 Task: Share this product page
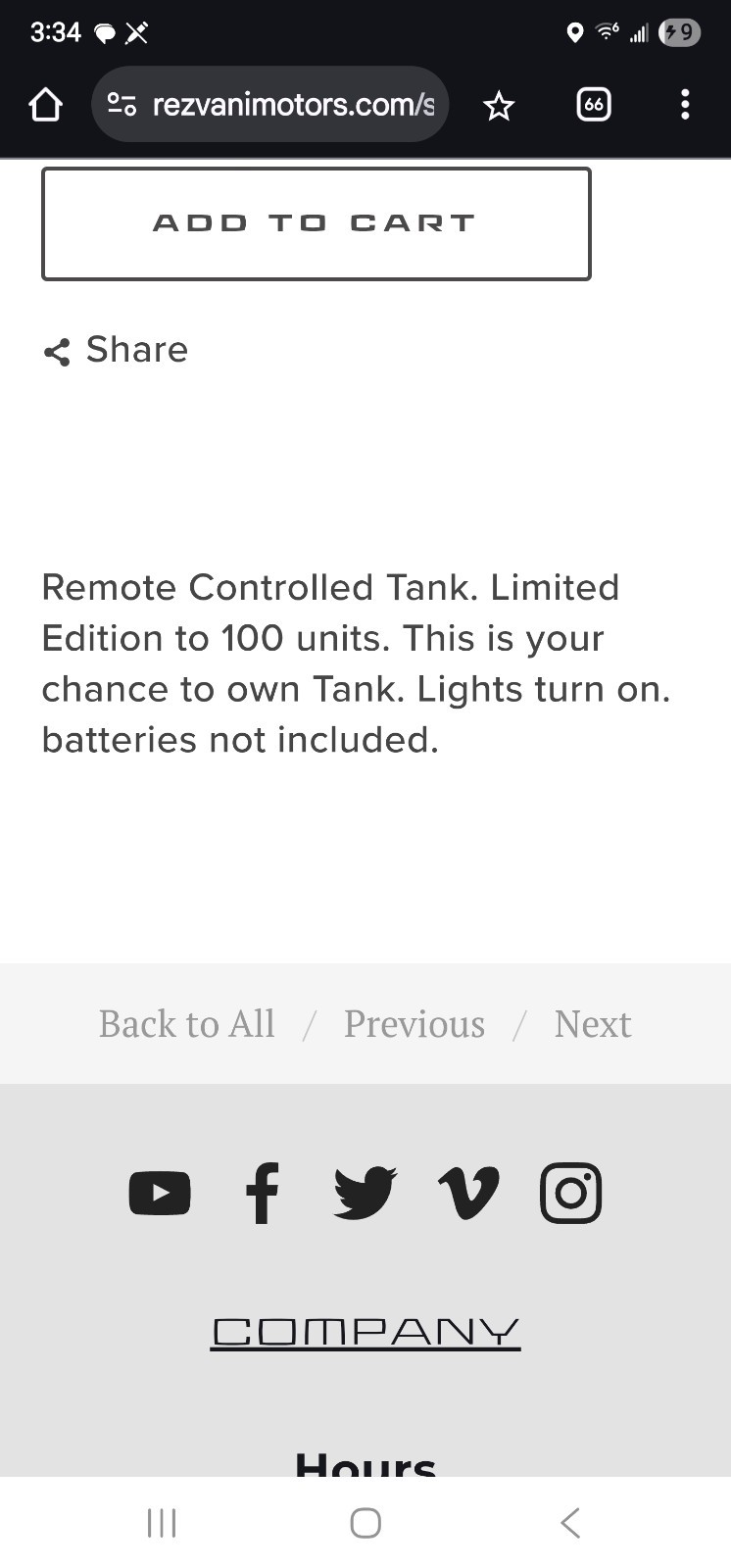[117, 350]
